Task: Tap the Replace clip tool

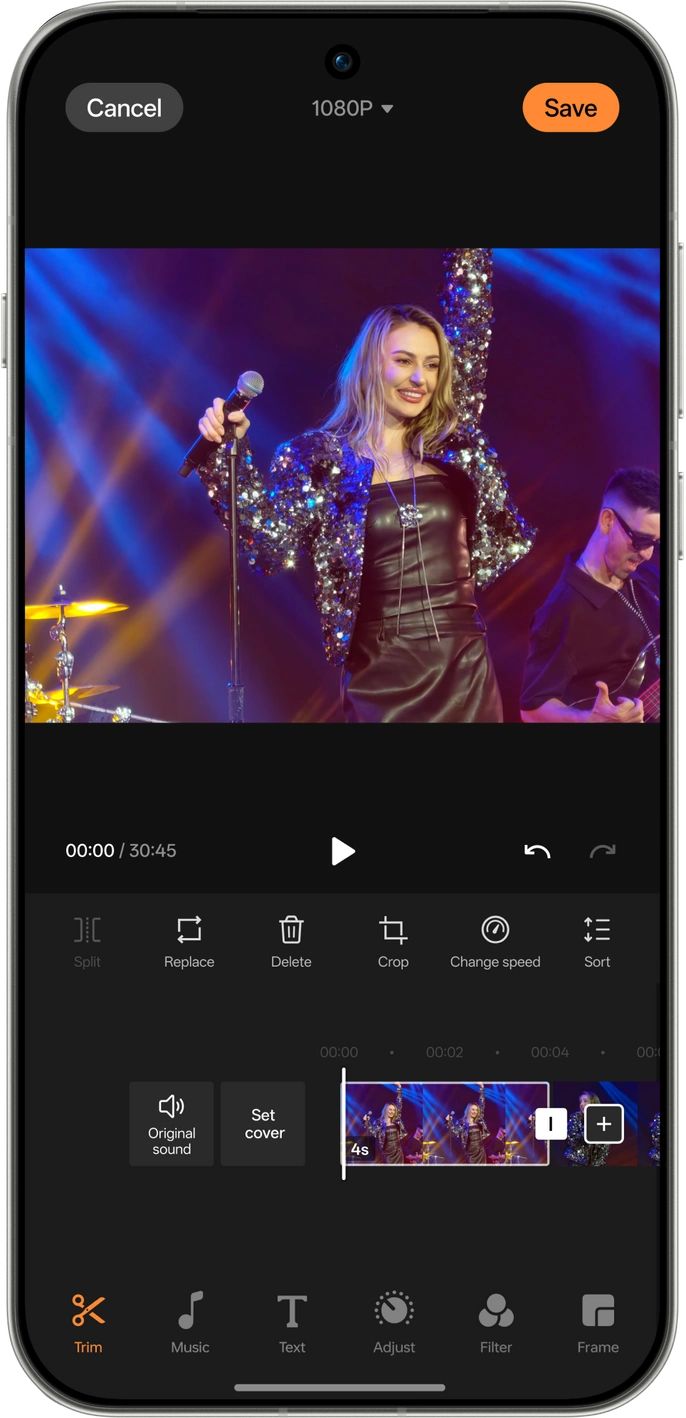Action: coord(189,941)
